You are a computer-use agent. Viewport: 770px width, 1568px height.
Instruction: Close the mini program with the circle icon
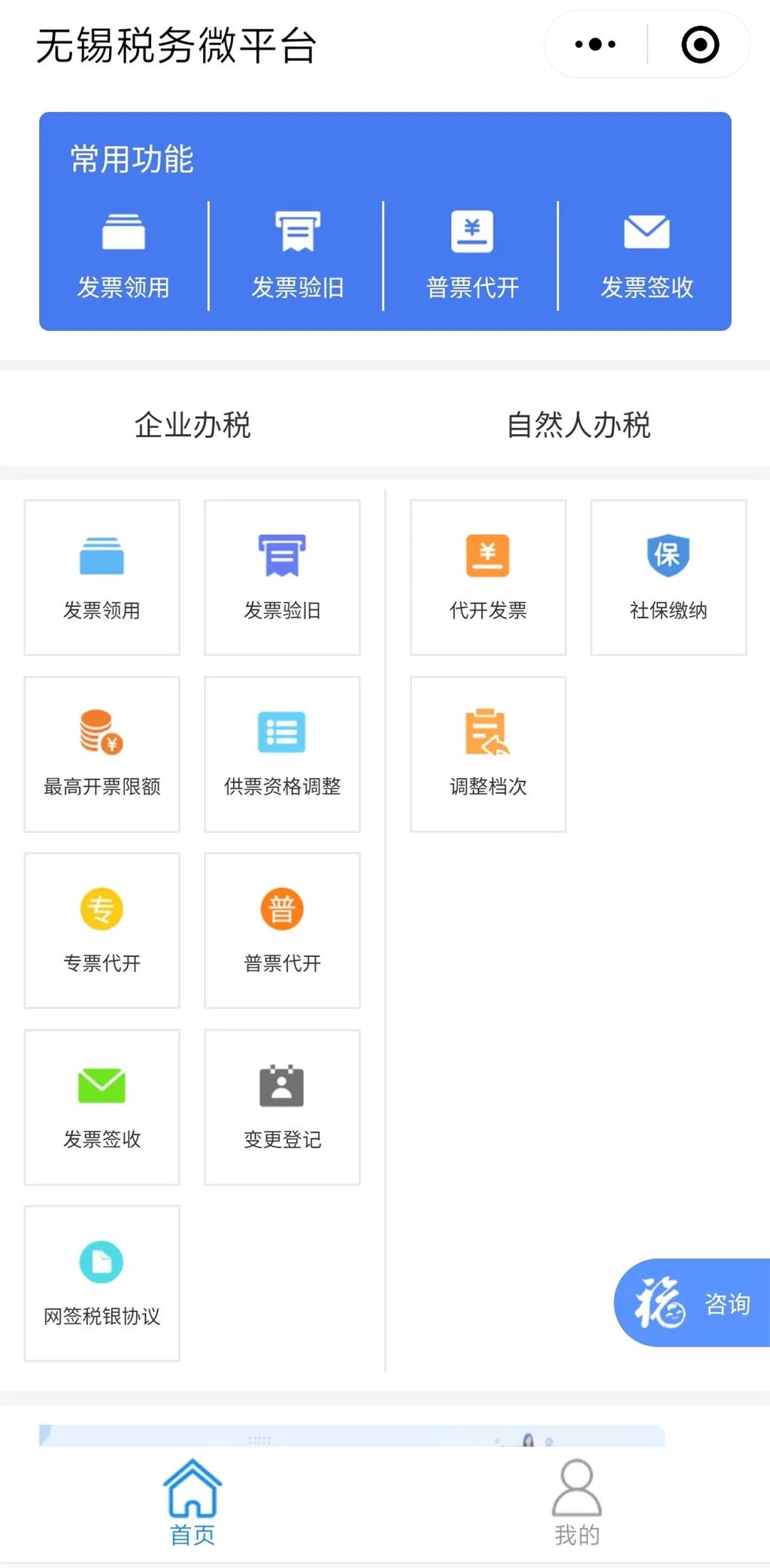tap(700, 44)
